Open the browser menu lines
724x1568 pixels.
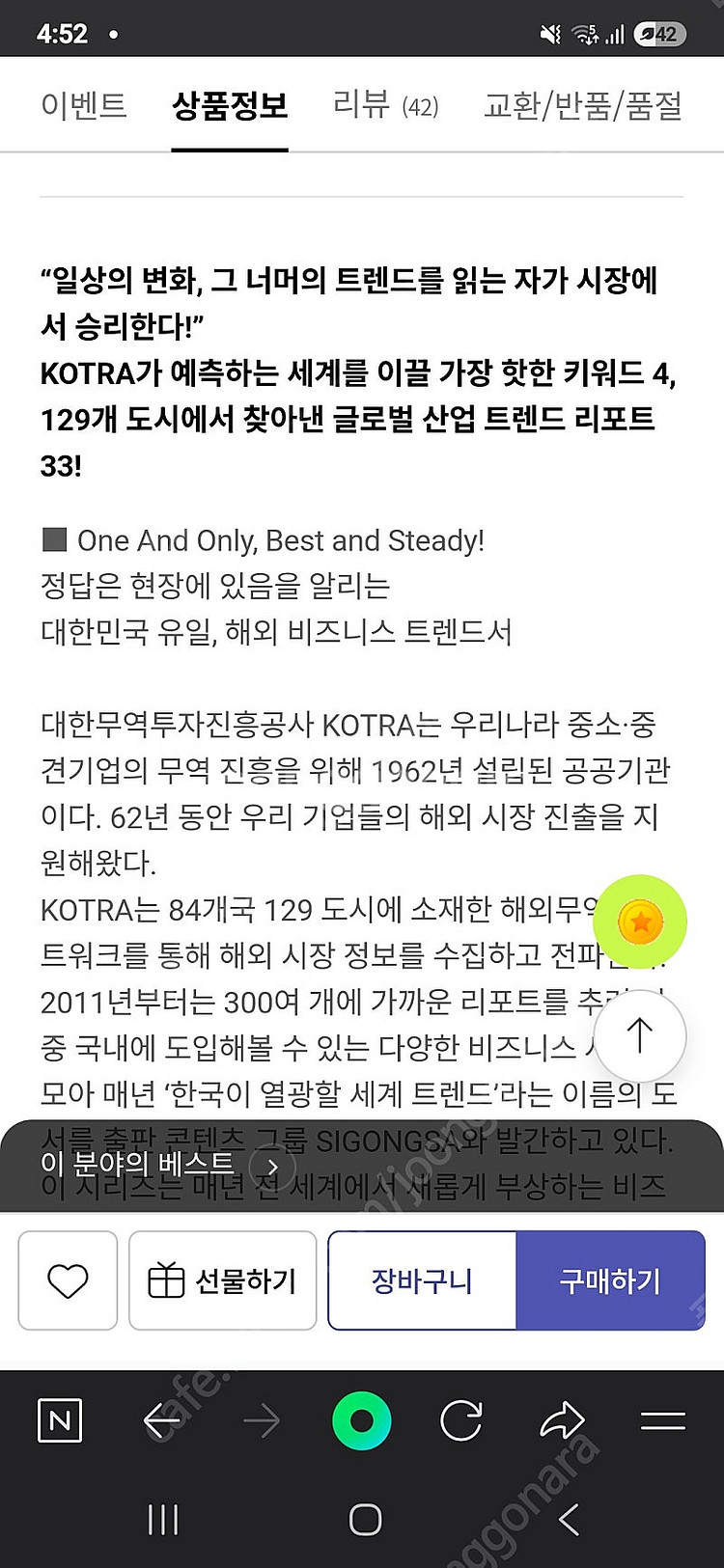point(663,1420)
